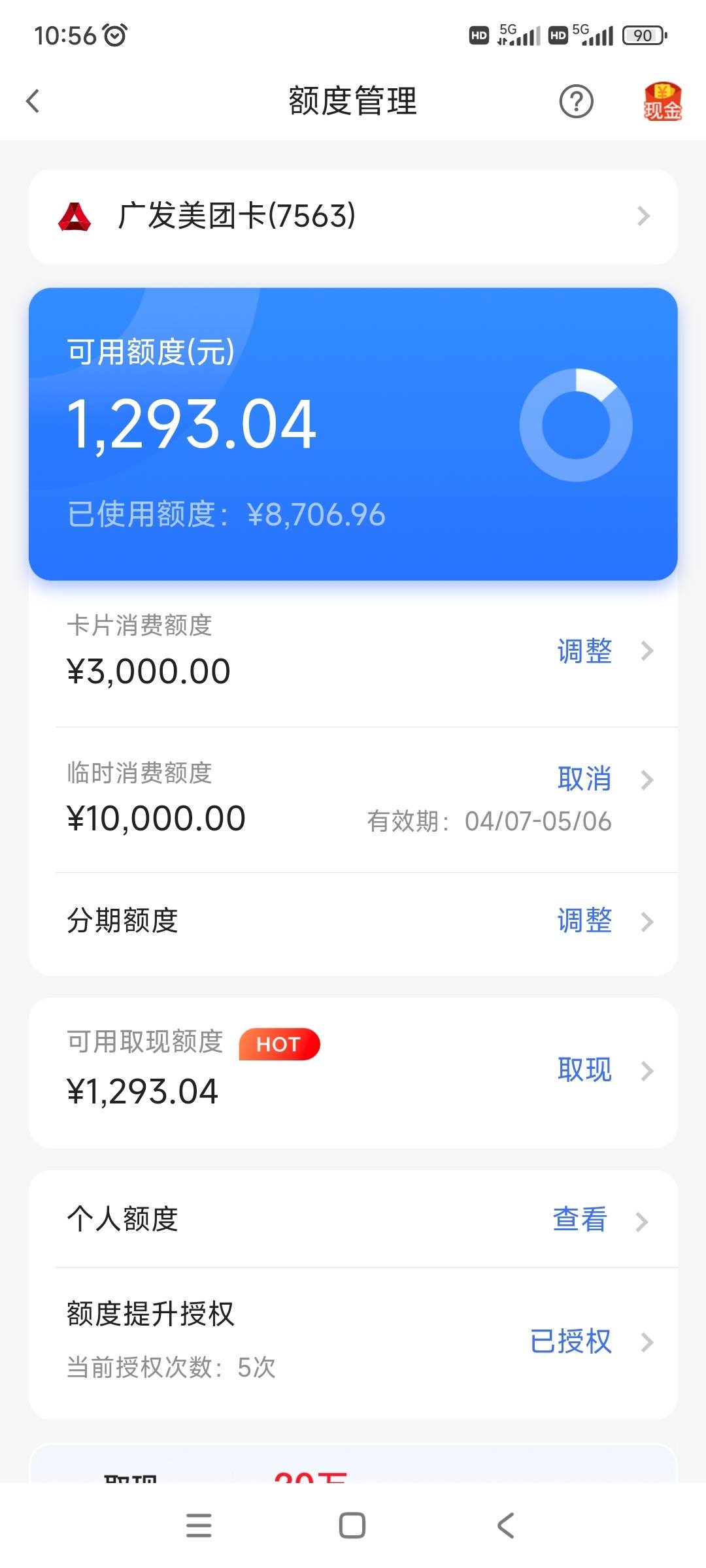The image size is (706, 1568).
Task: View 个人额度 via 查看
Action: click(x=580, y=1219)
